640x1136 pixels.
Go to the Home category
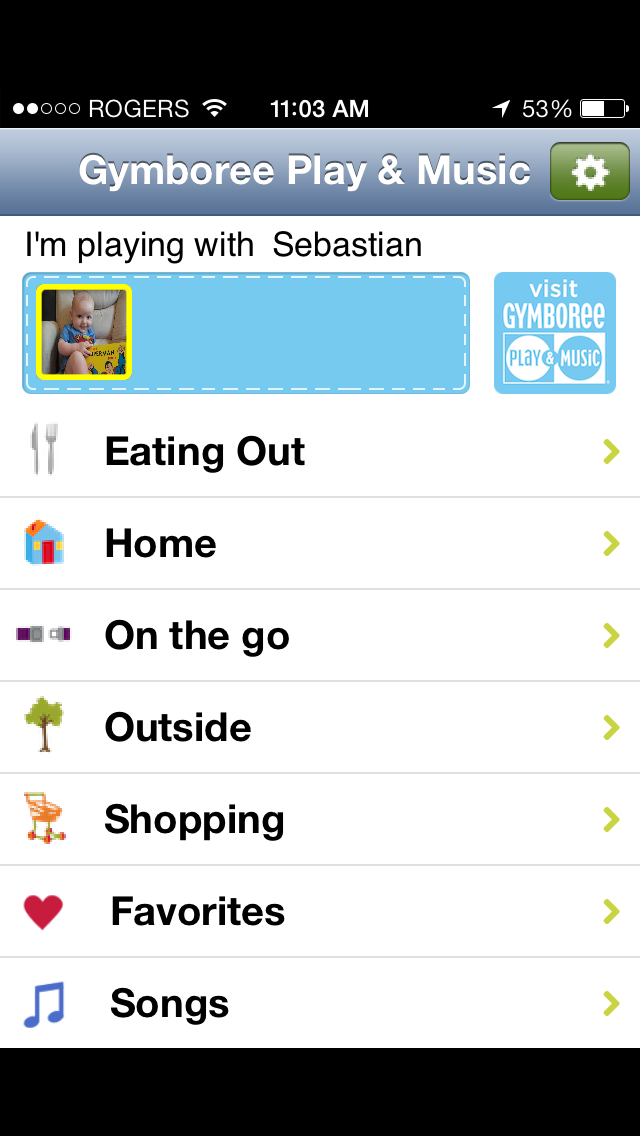click(320, 543)
